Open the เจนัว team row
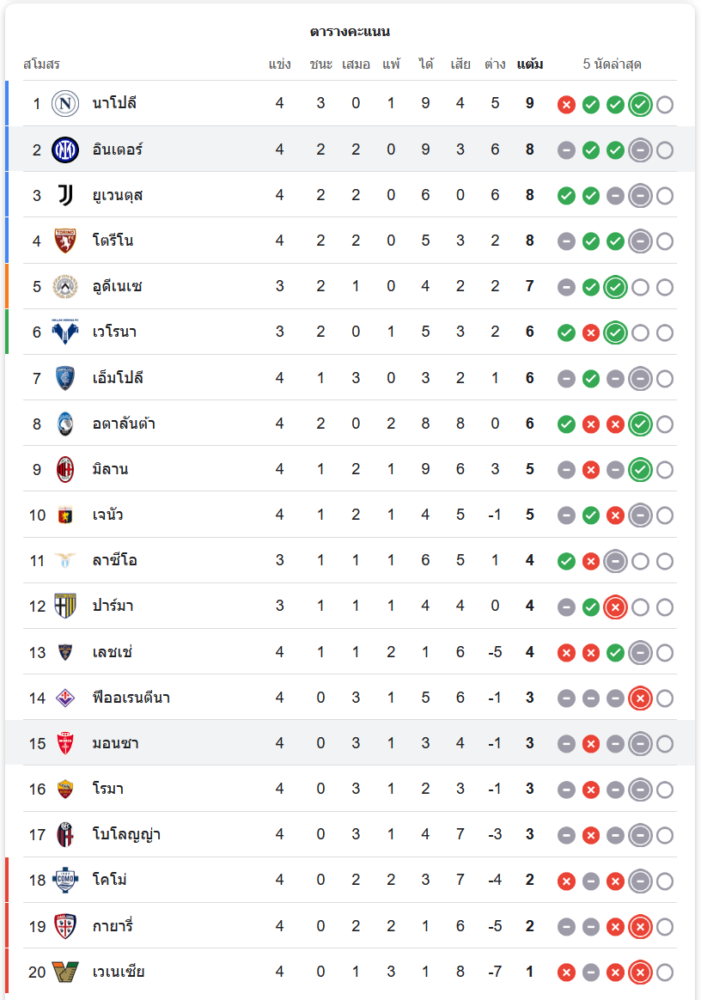The image size is (701, 1000). 107,515
